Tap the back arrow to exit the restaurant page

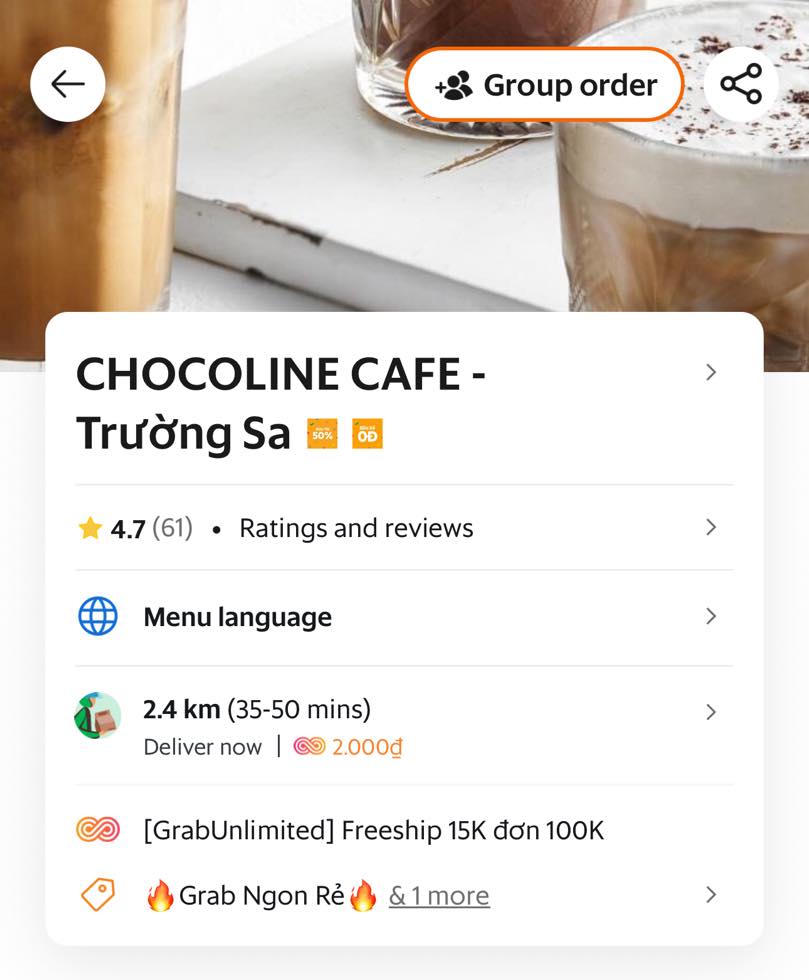[67, 84]
